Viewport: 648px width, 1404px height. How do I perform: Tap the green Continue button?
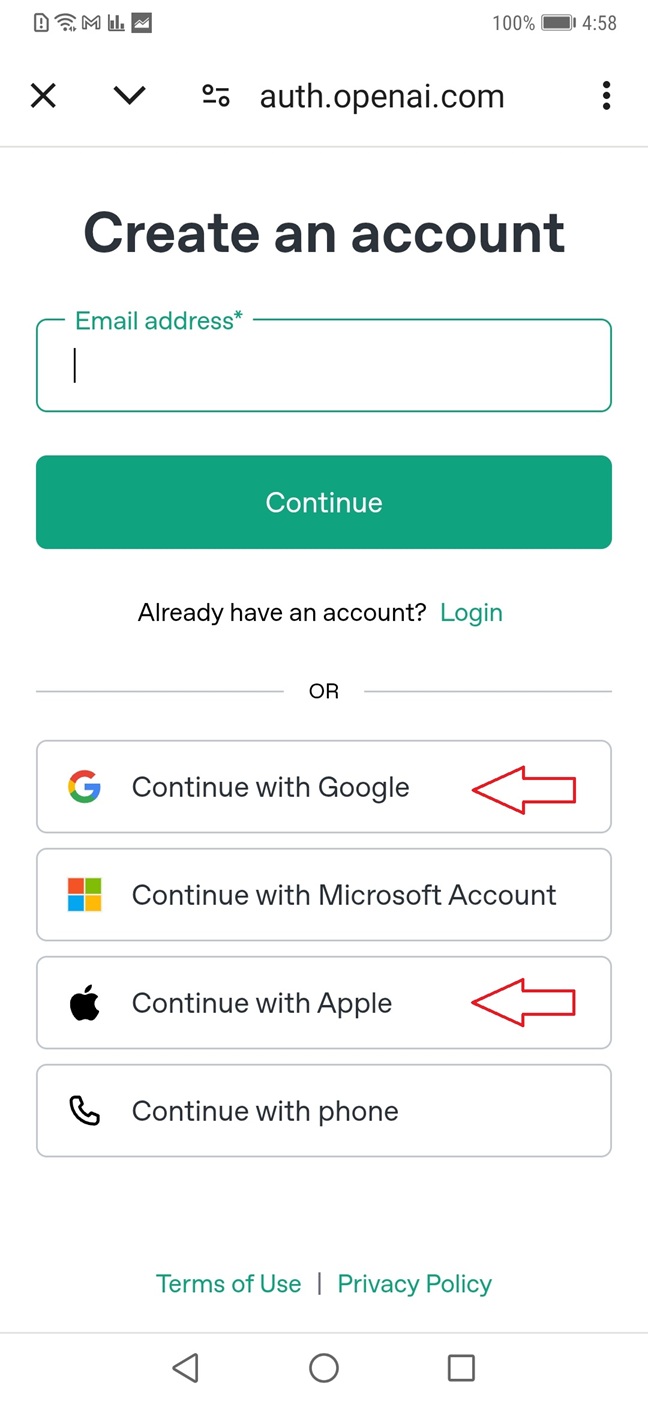click(x=324, y=502)
